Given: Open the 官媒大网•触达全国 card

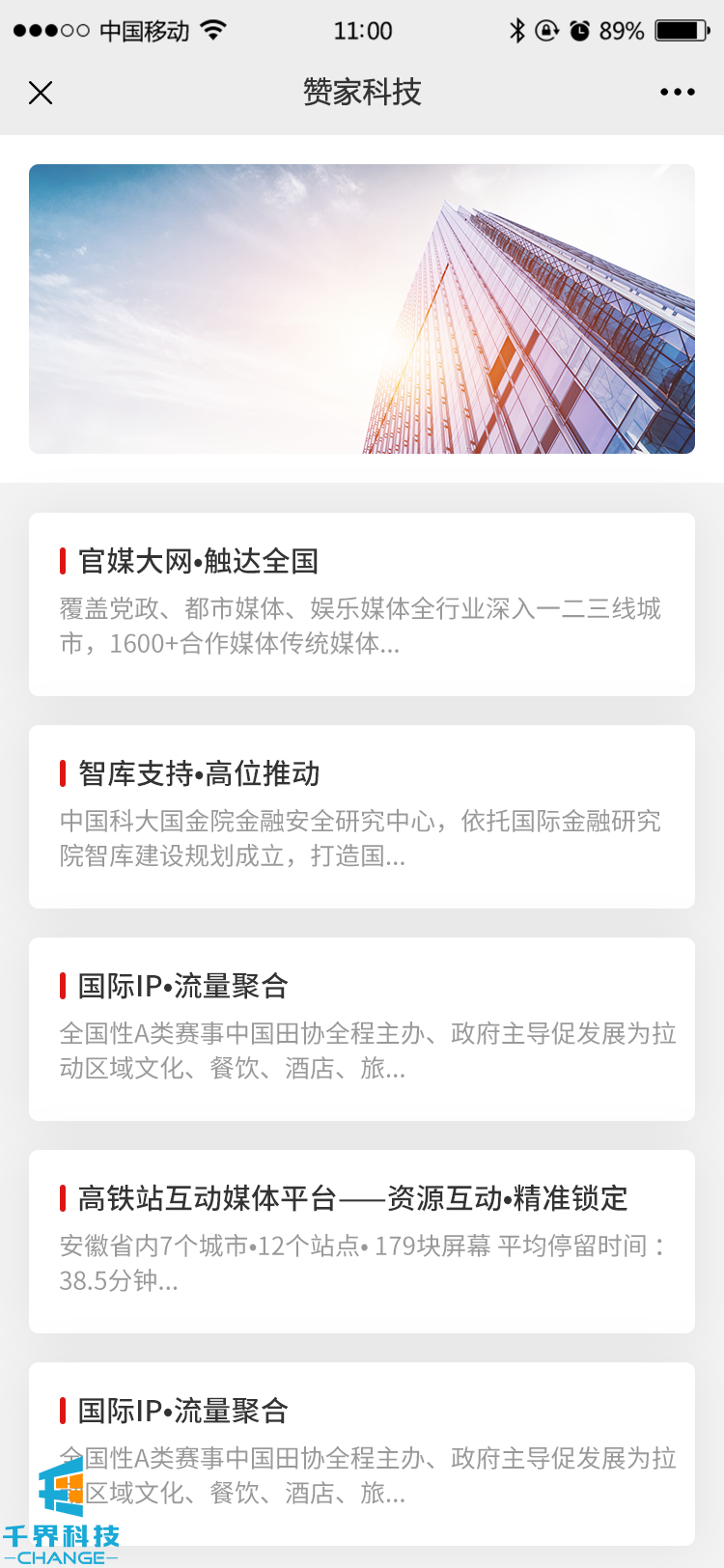Looking at the screenshot, I should click(362, 603).
